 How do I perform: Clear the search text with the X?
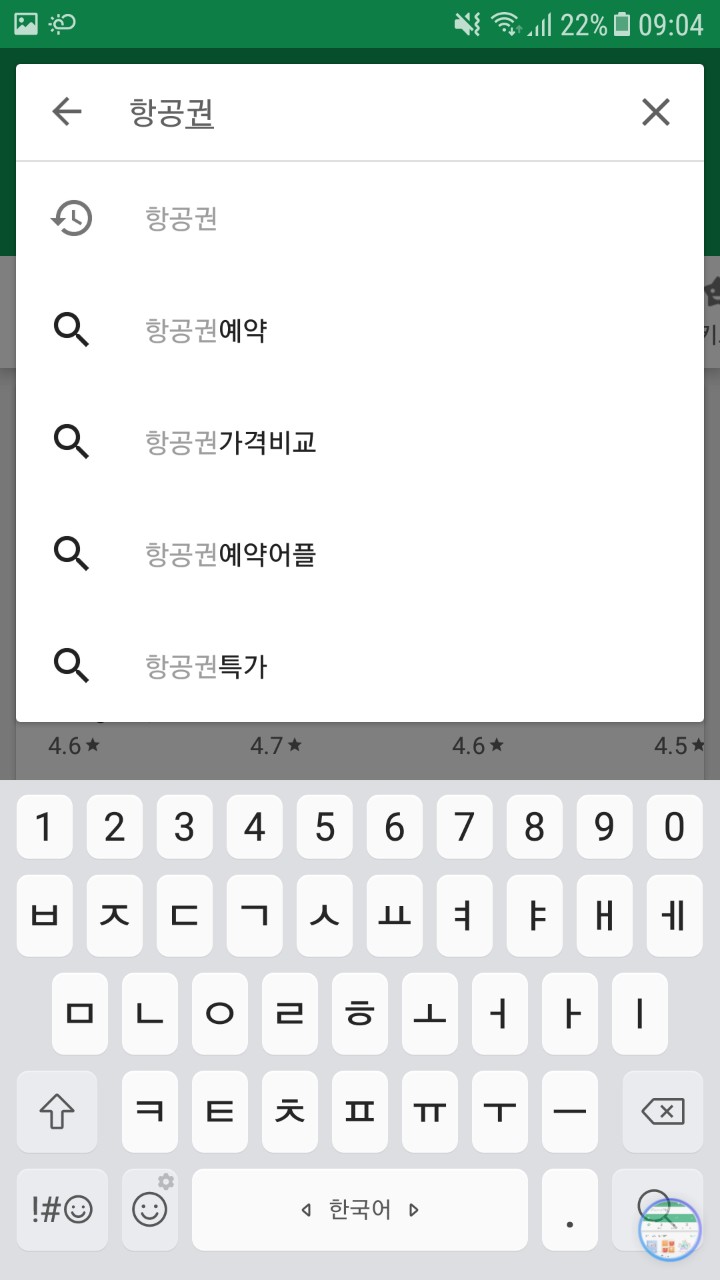coord(655,112)
